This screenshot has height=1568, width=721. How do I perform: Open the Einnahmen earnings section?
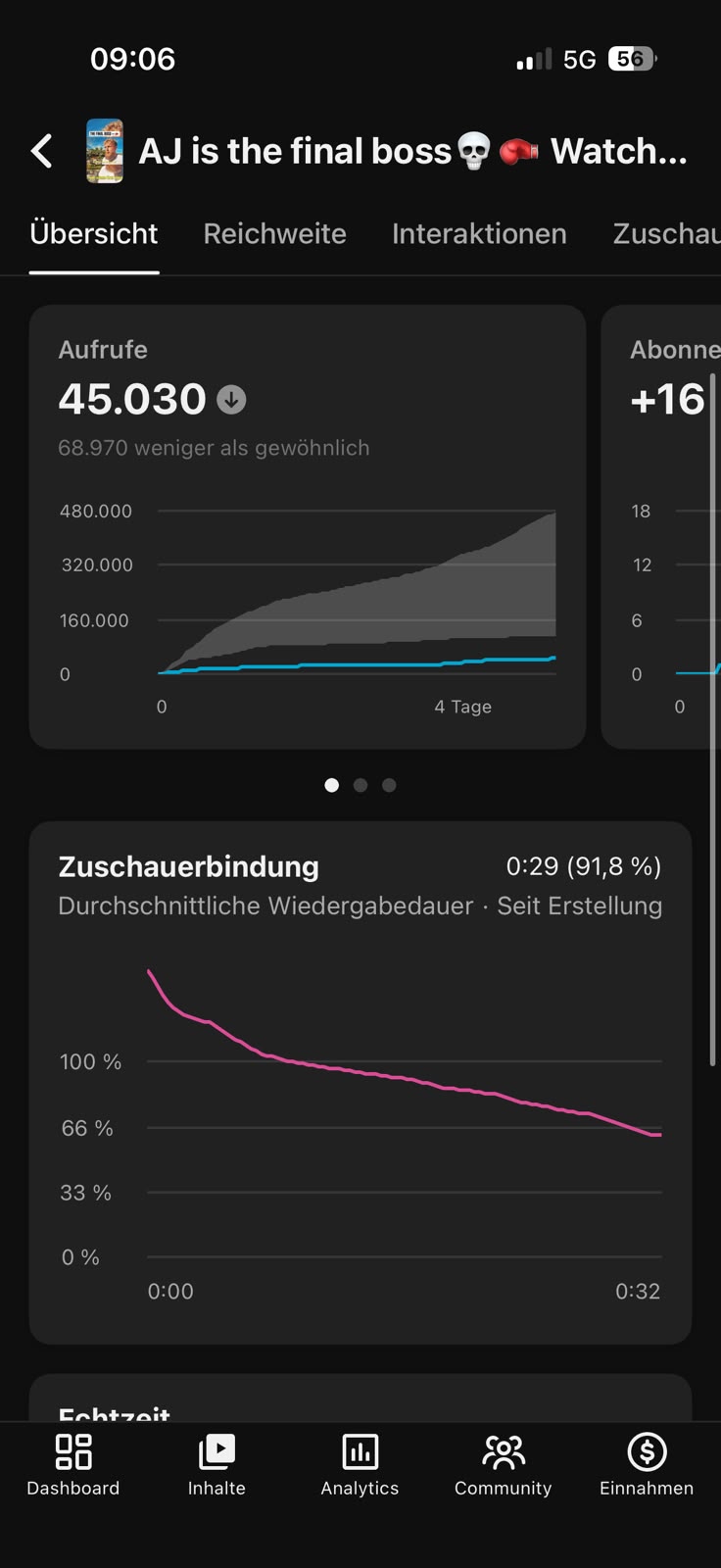(647, 1466)
